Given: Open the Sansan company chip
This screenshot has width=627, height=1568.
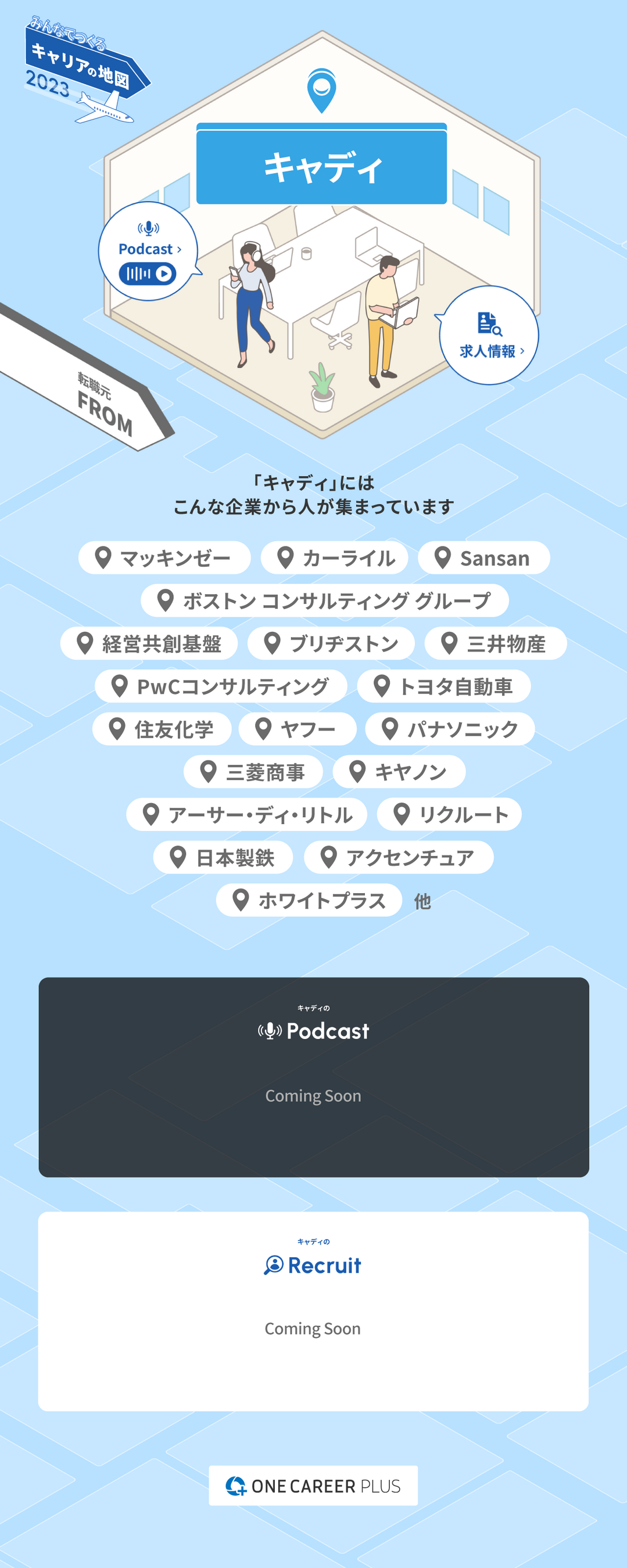Looking at the screenshot, I should pyautogui.click(x=483, y=558).
